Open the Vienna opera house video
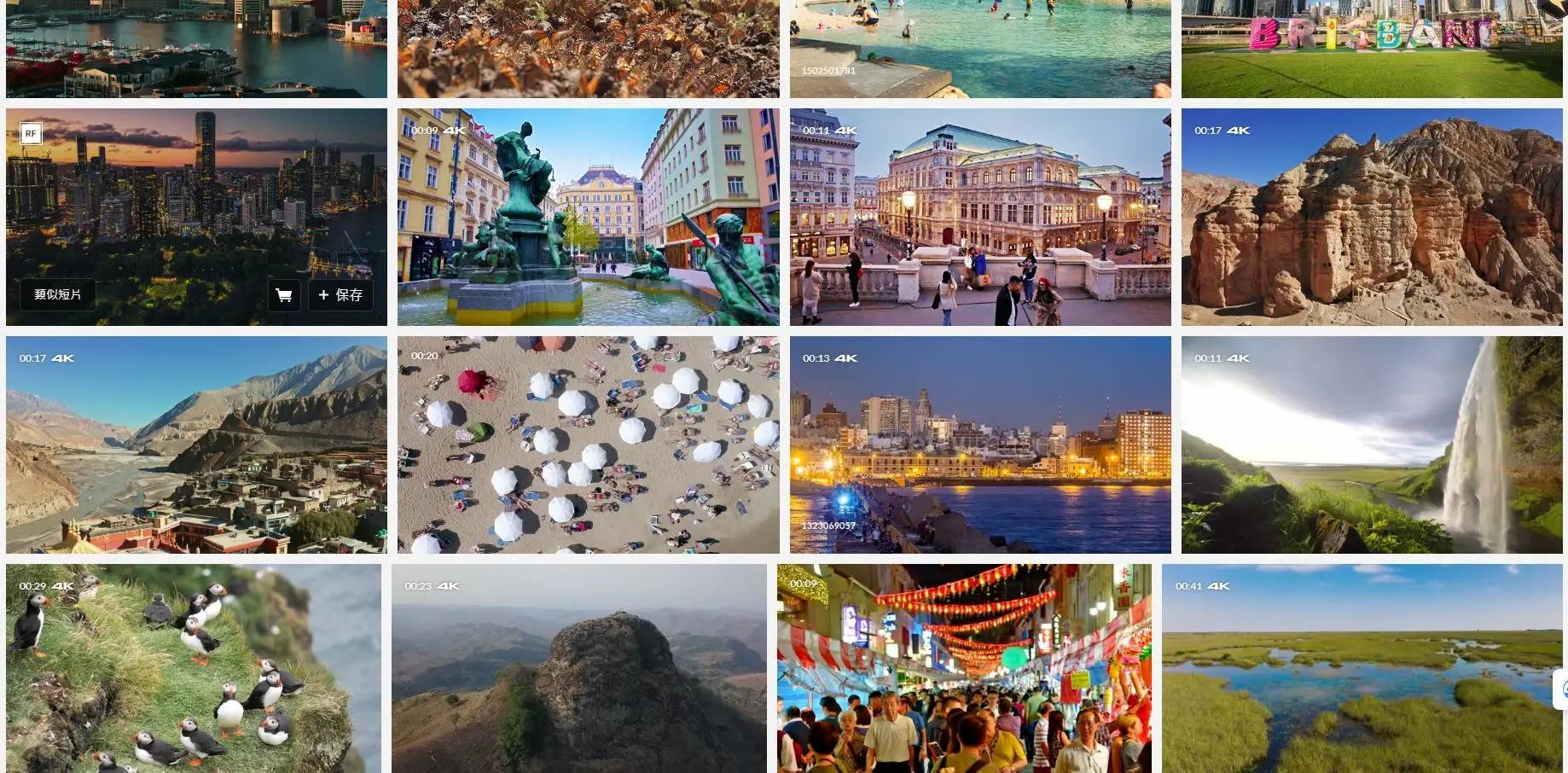1568x773 pixels. [x=979, y=217]
